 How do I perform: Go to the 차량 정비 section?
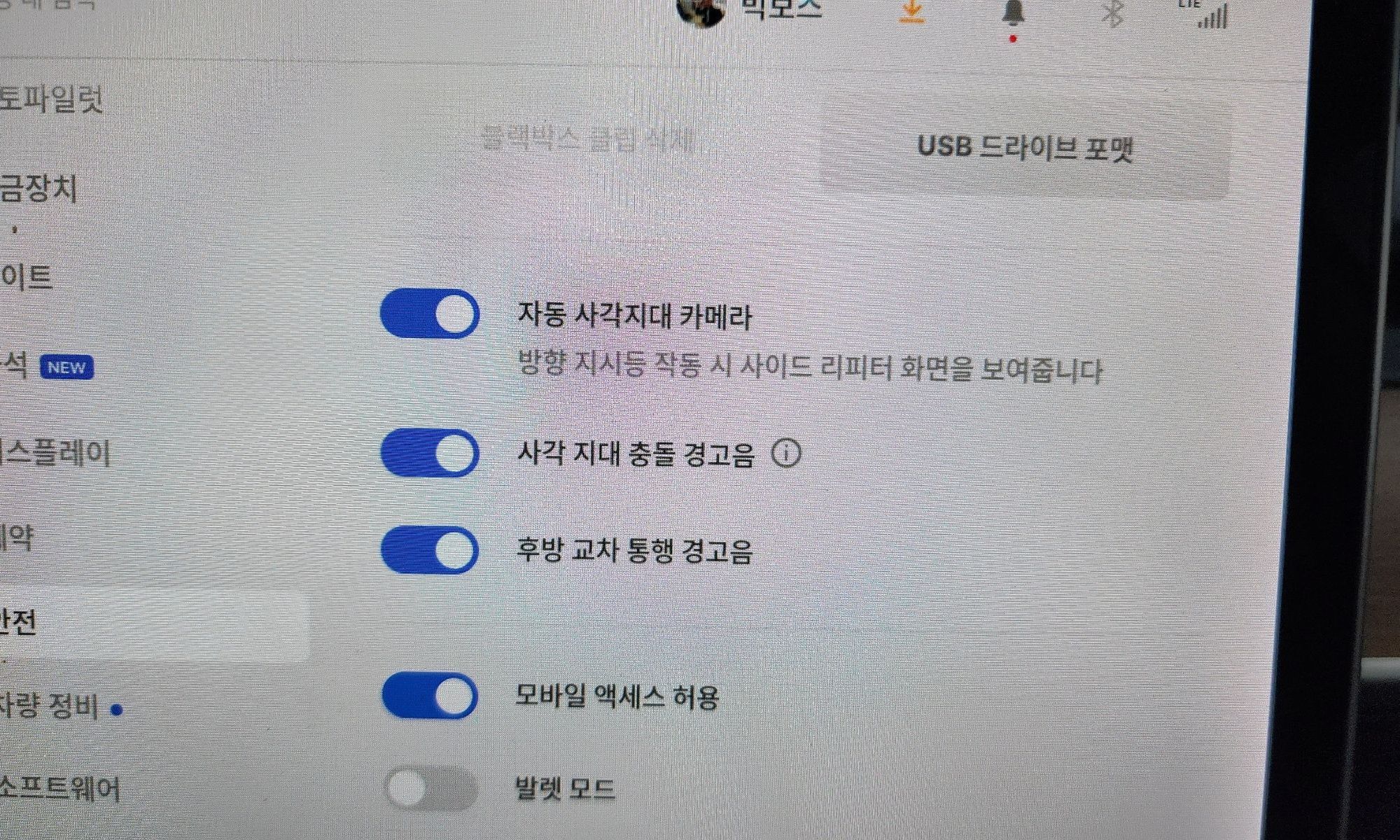pyautogui.click(x=50, y=707)
